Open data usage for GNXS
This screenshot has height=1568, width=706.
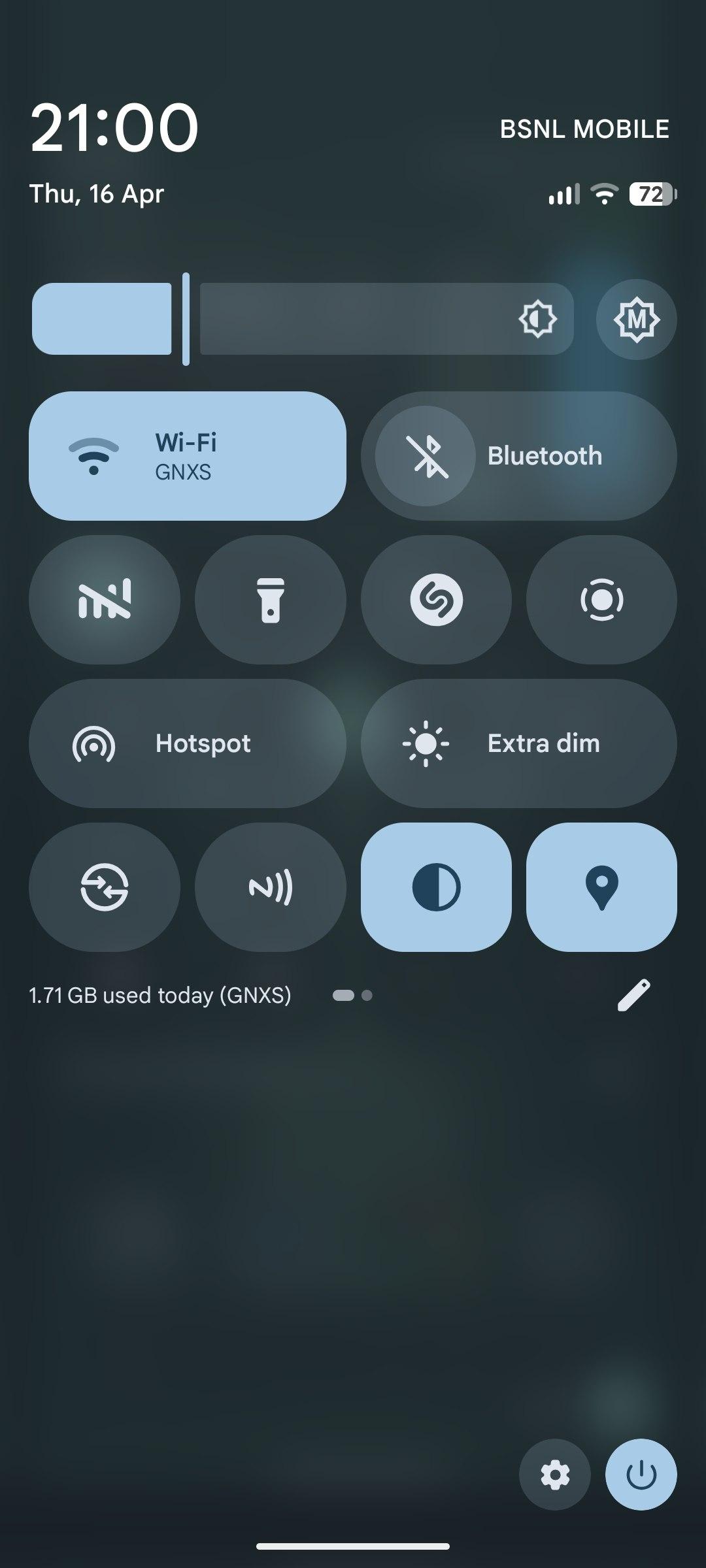[x=160, y=995]
